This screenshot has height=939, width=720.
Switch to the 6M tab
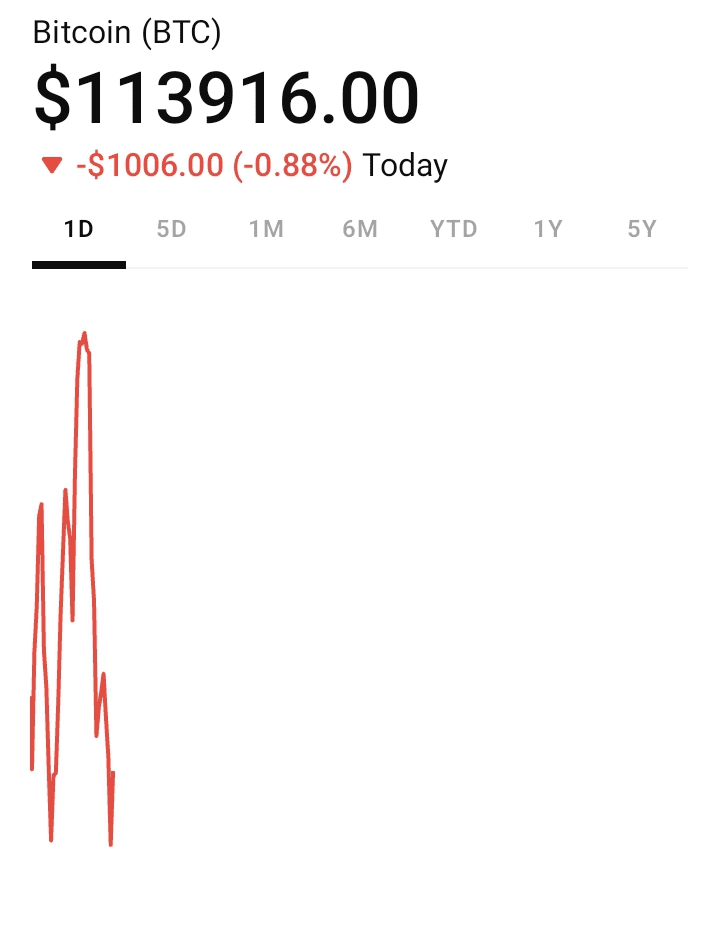click(360, 230)
